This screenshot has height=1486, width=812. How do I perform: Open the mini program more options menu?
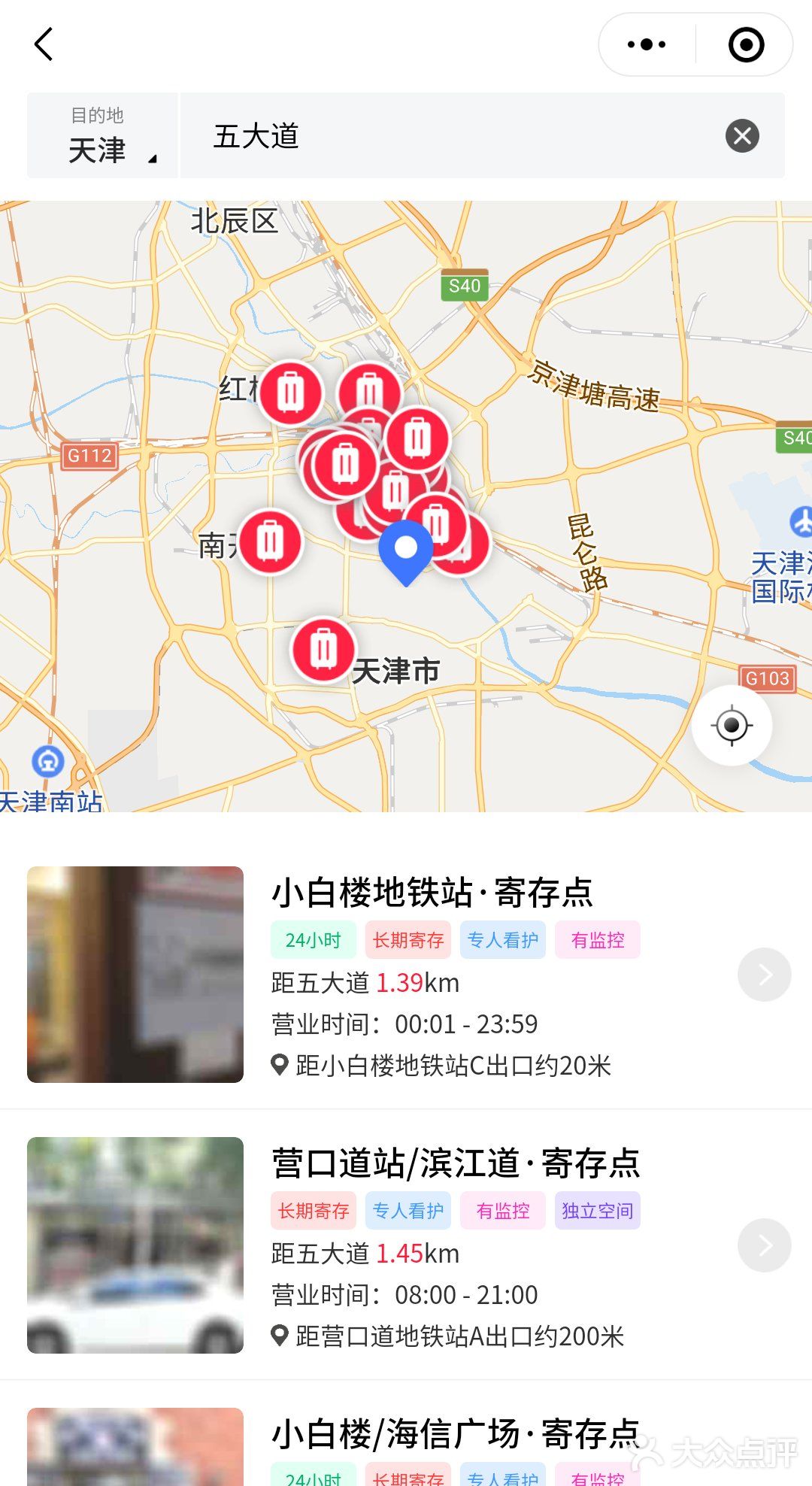pos(647,44)
